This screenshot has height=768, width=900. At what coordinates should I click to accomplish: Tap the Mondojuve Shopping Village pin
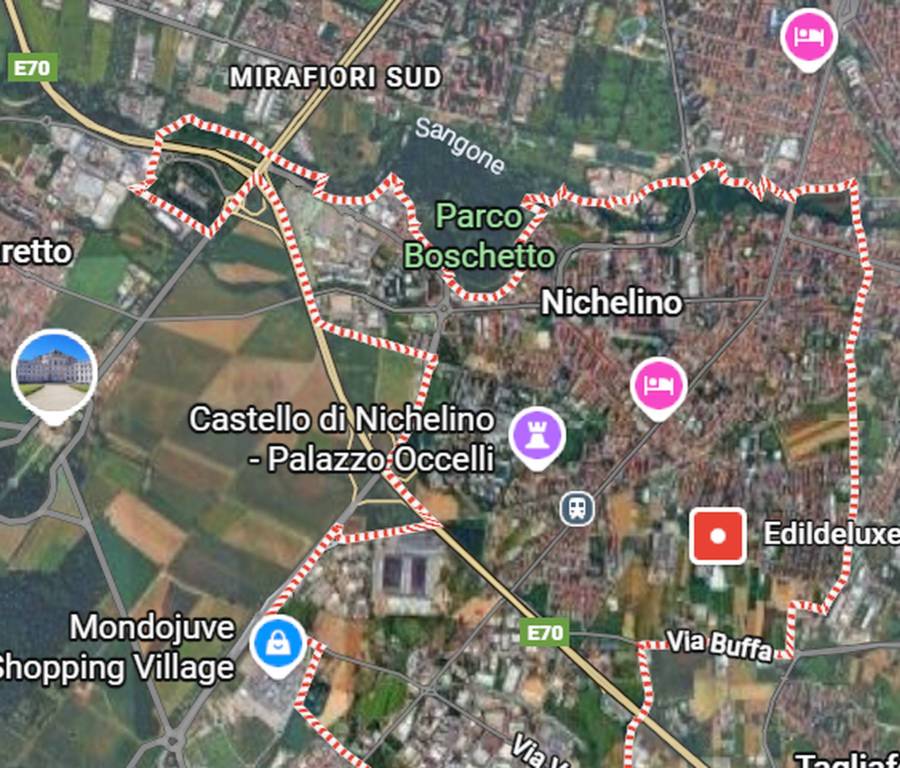coord(279,643)
